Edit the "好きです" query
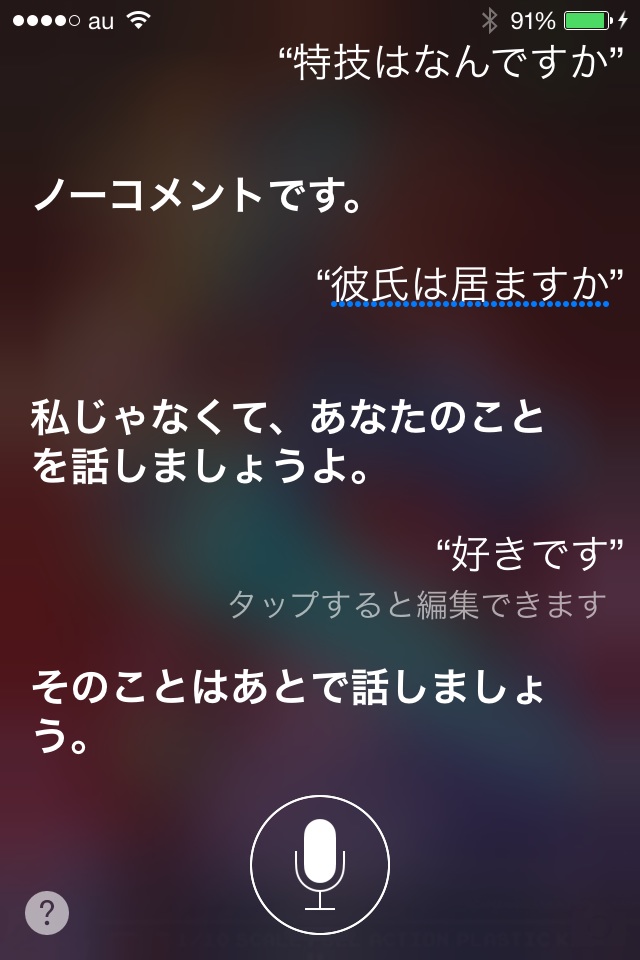 (x=530, y=553)
